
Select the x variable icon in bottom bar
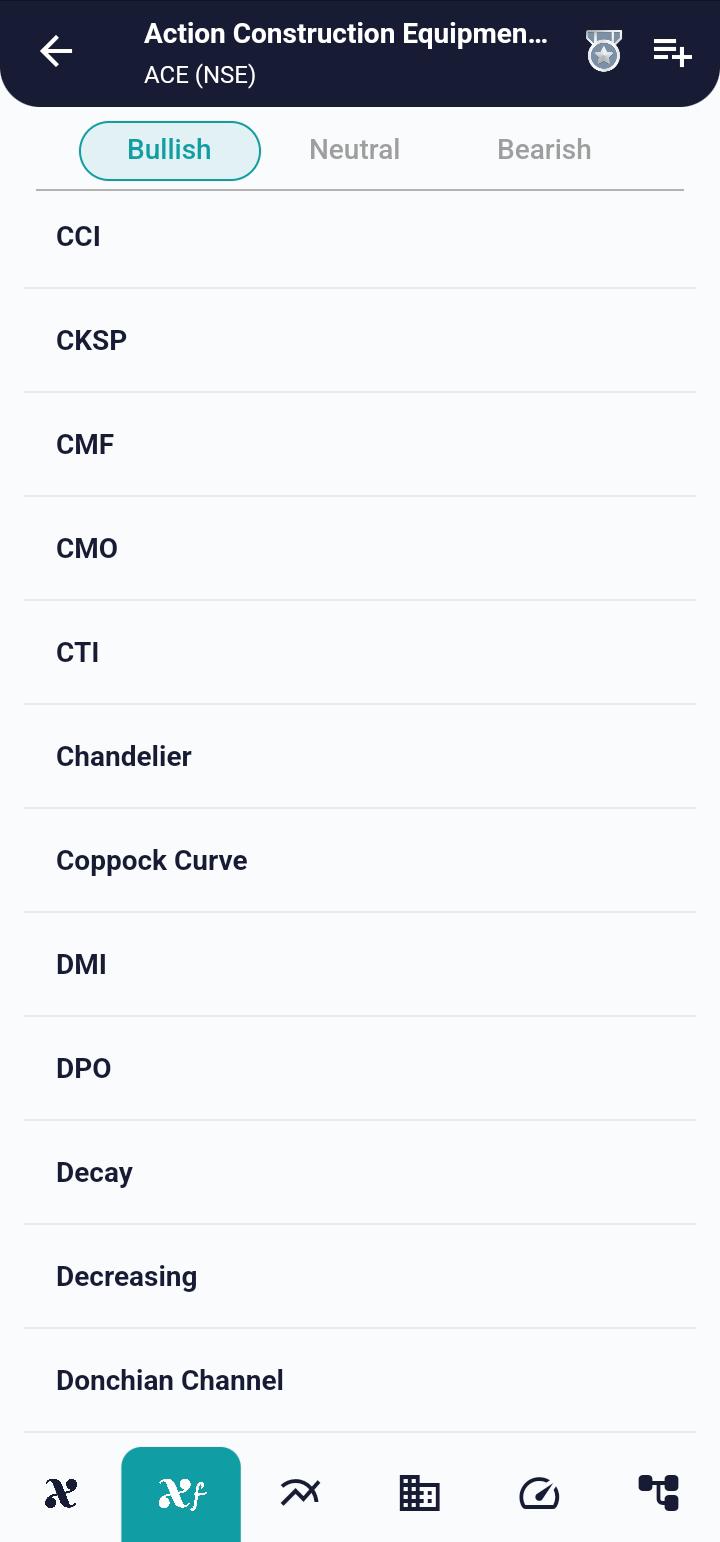pos(60,1493)
